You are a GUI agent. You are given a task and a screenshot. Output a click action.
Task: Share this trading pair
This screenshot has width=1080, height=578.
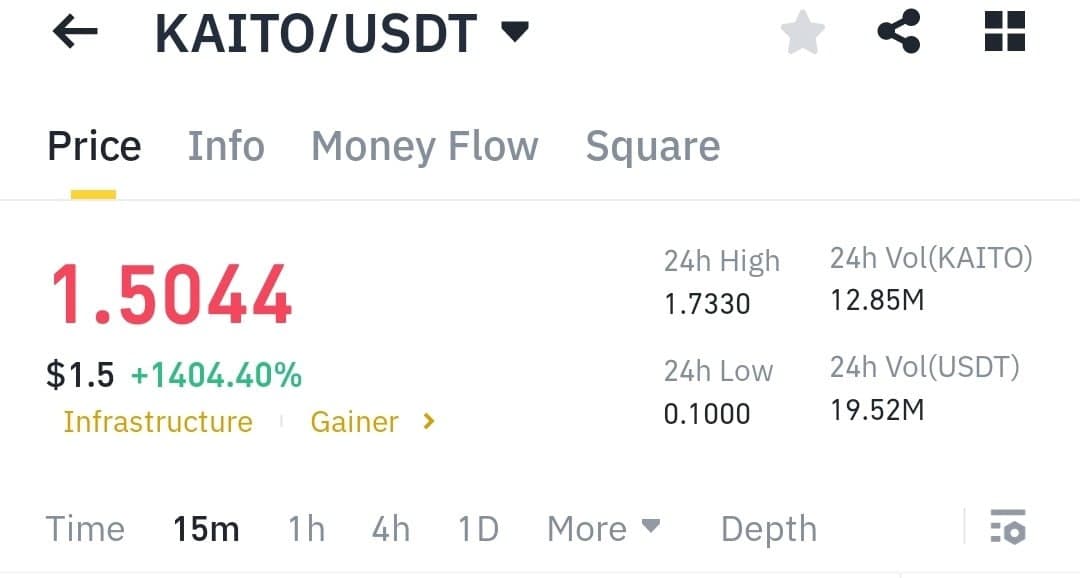point(898,33)
